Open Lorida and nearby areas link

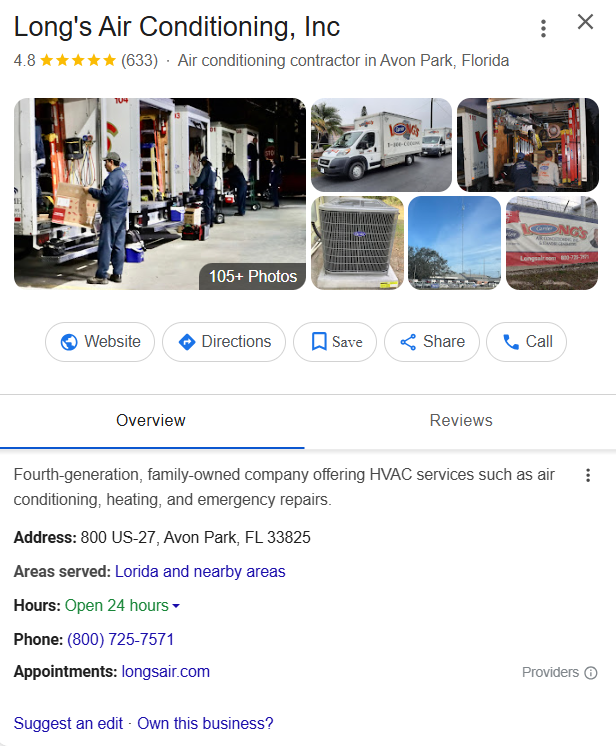click(200, 572)
